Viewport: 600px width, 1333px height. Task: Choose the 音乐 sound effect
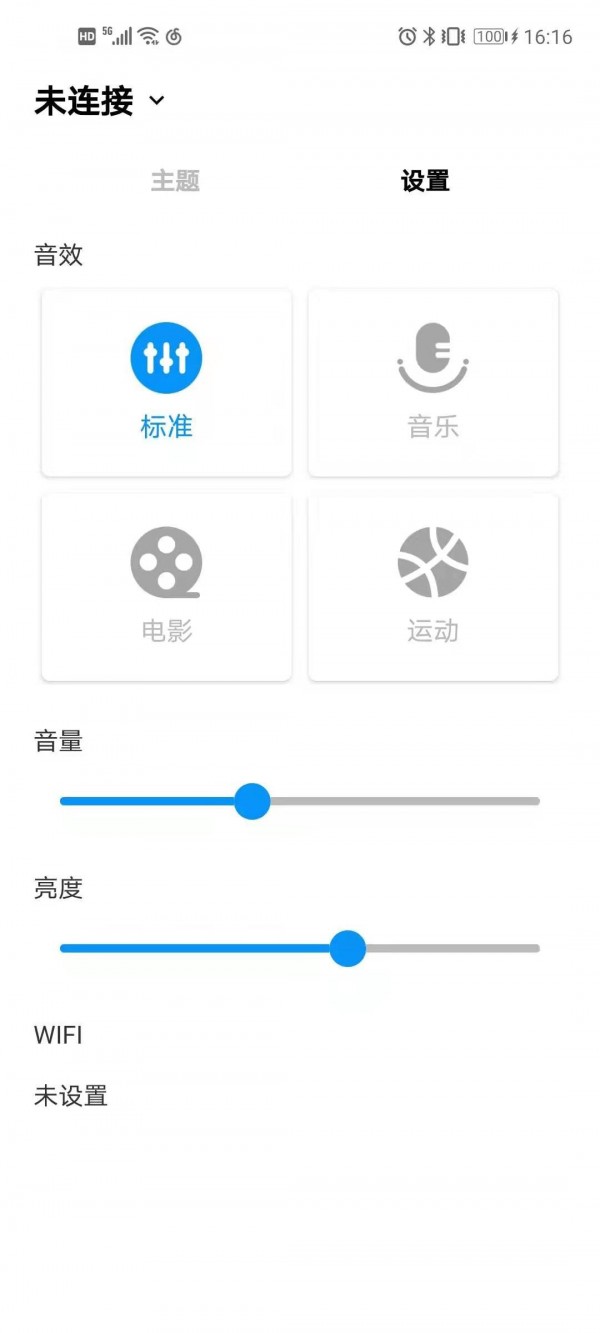click(433, 383)
